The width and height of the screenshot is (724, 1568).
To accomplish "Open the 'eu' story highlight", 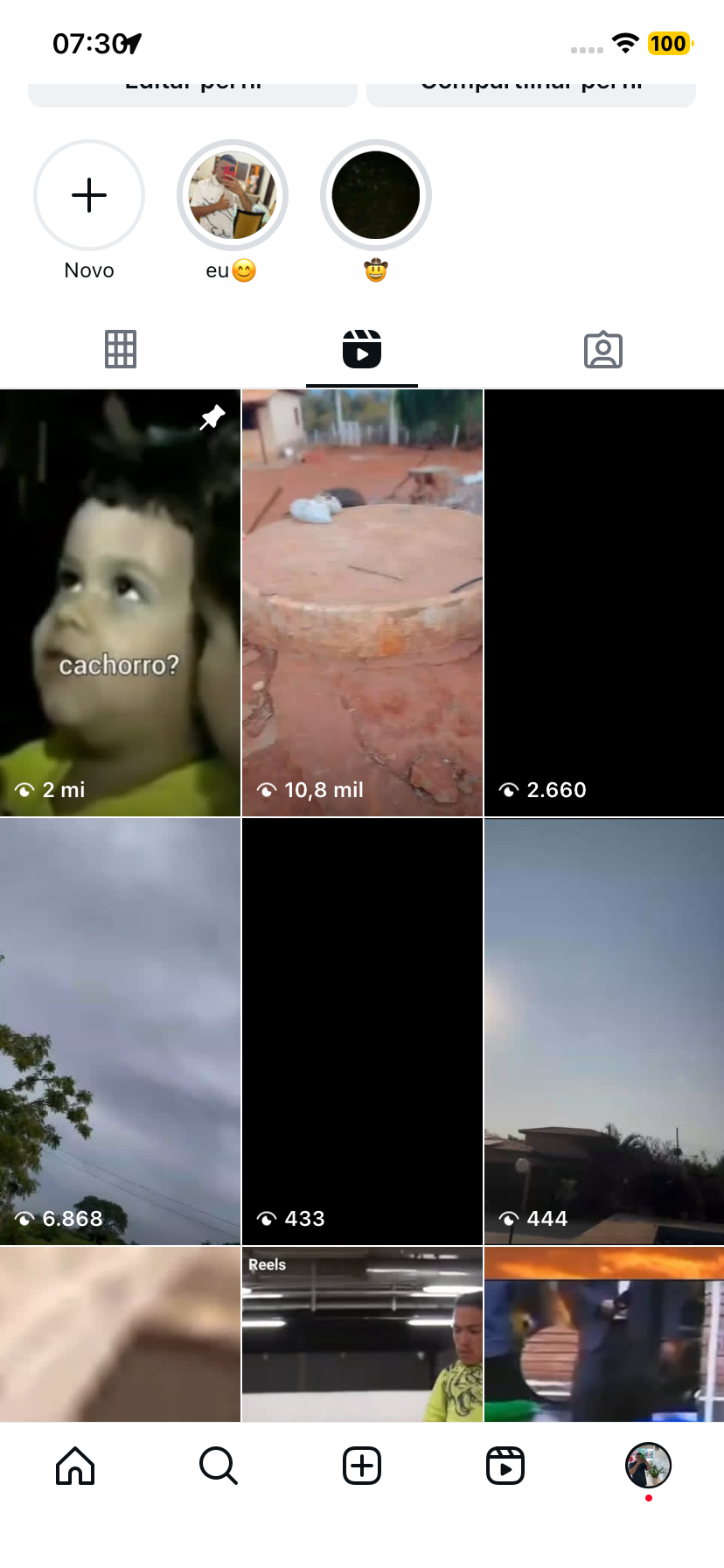I will (233, 195).
